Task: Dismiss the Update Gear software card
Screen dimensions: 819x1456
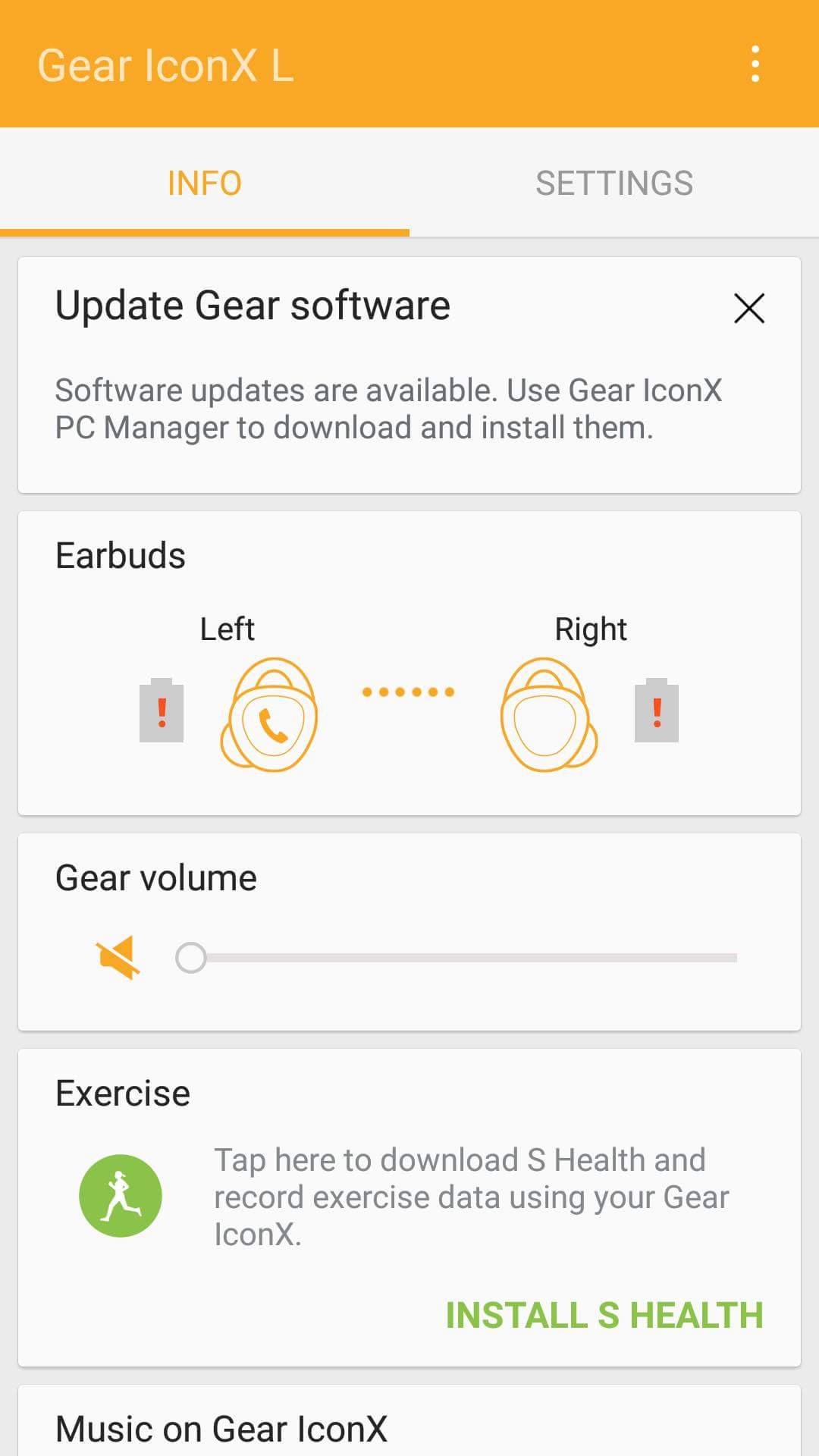Action: point(748,309)
